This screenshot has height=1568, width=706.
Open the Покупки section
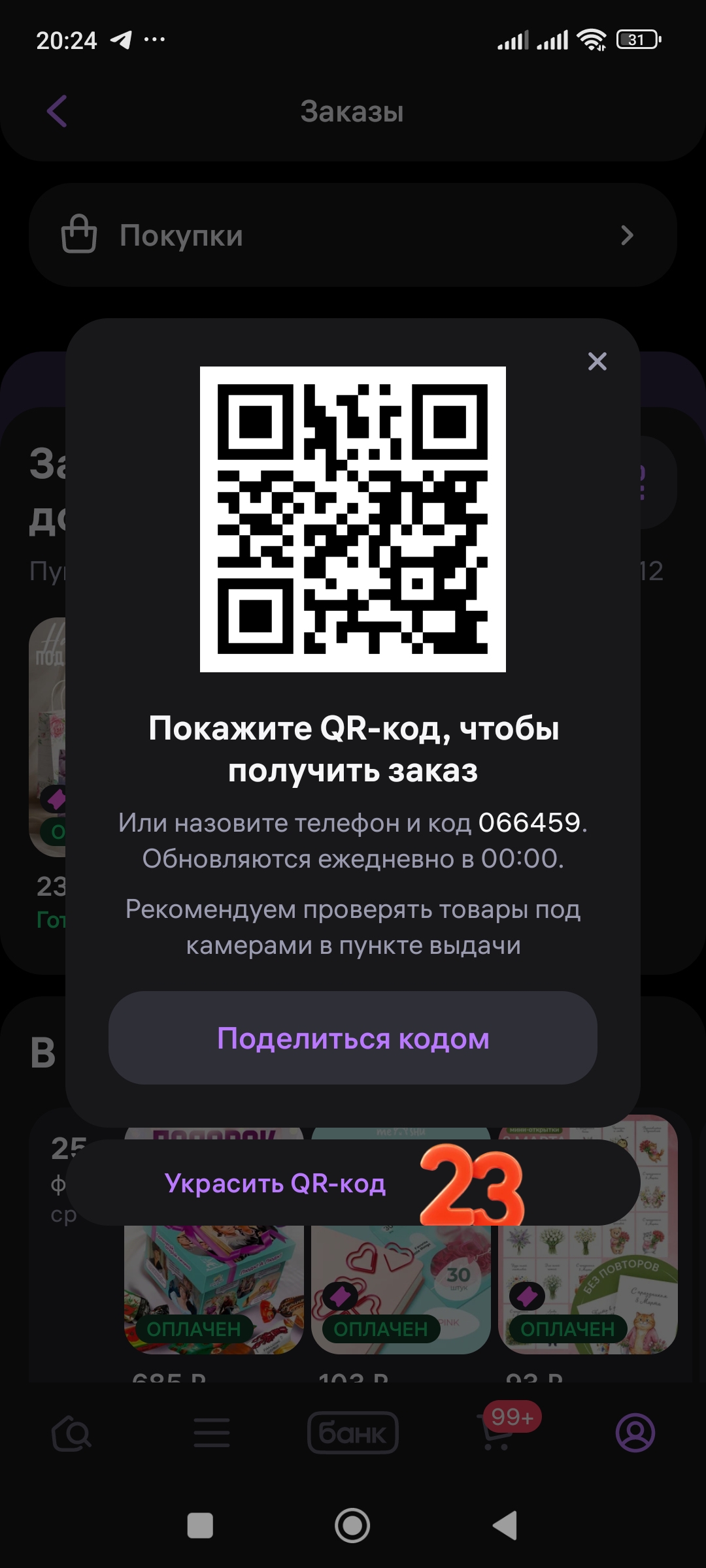coord(353,235)
